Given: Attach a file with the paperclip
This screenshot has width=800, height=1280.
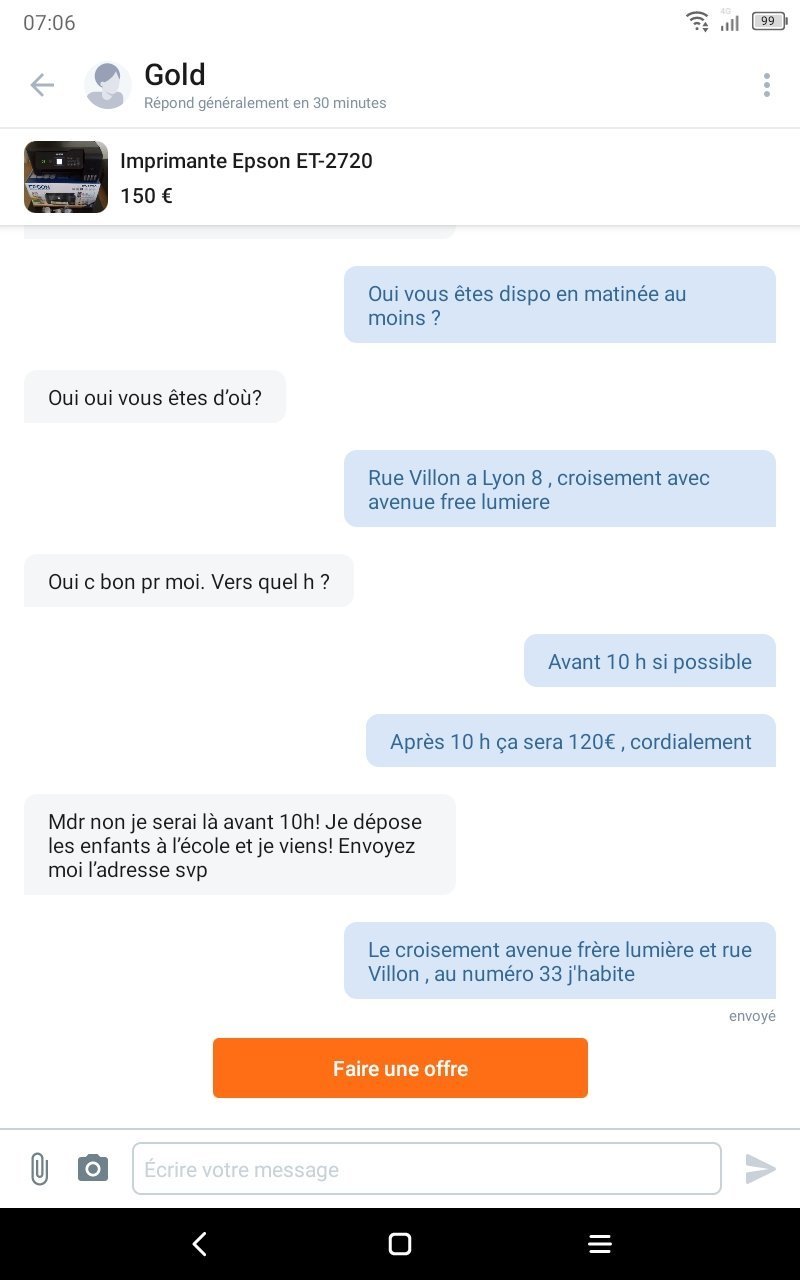Looking at the screenshot, I should pos(39,1168).
